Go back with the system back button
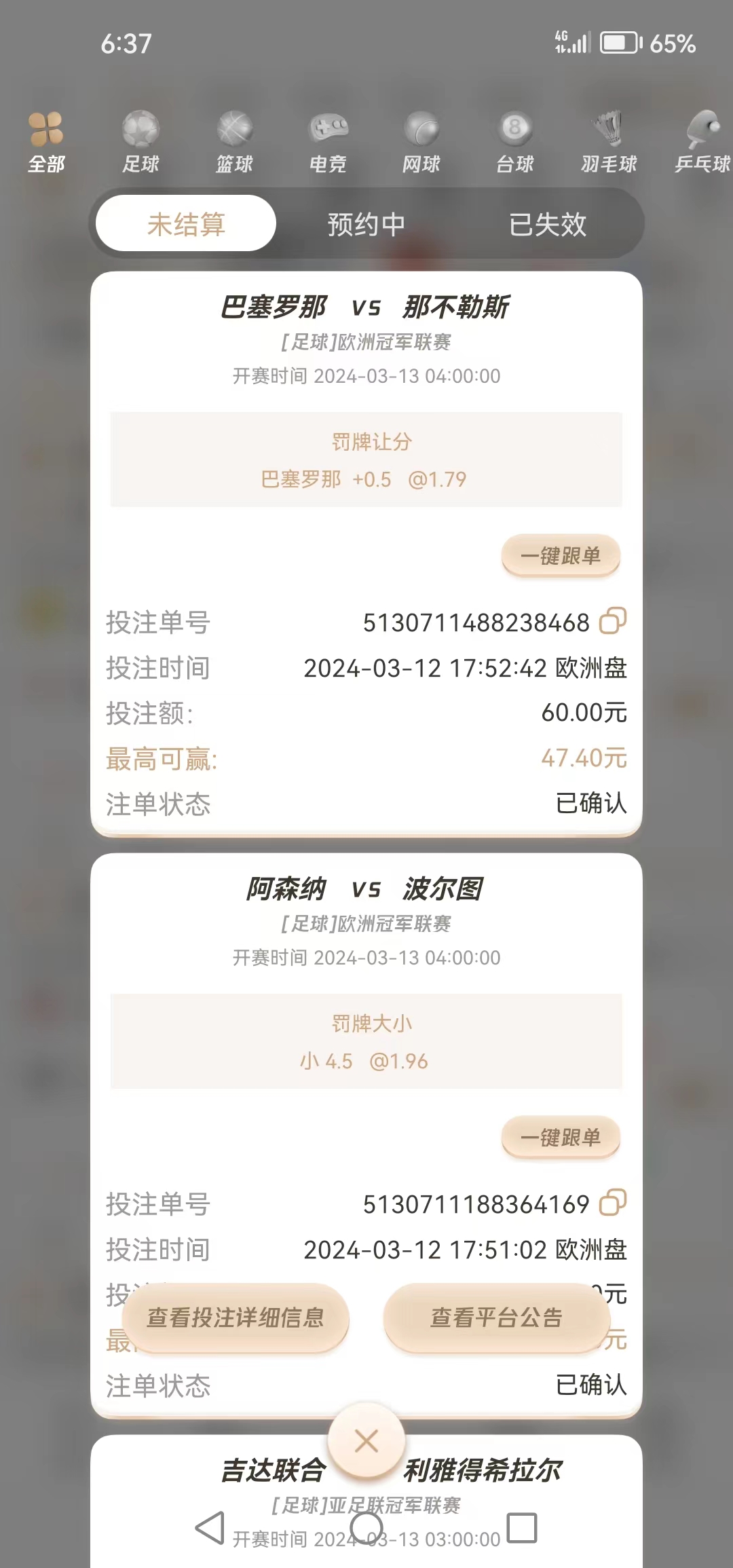 (210, 1528)
